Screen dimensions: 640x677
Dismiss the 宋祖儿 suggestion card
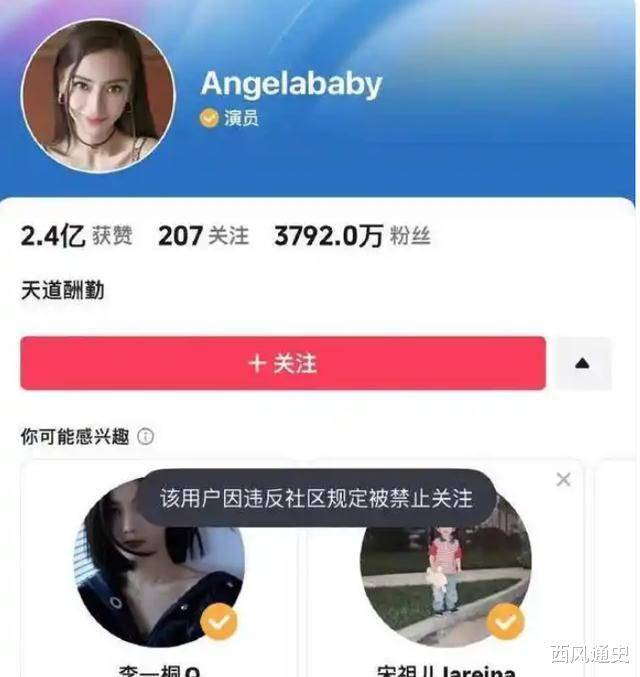tap(563, 480)
